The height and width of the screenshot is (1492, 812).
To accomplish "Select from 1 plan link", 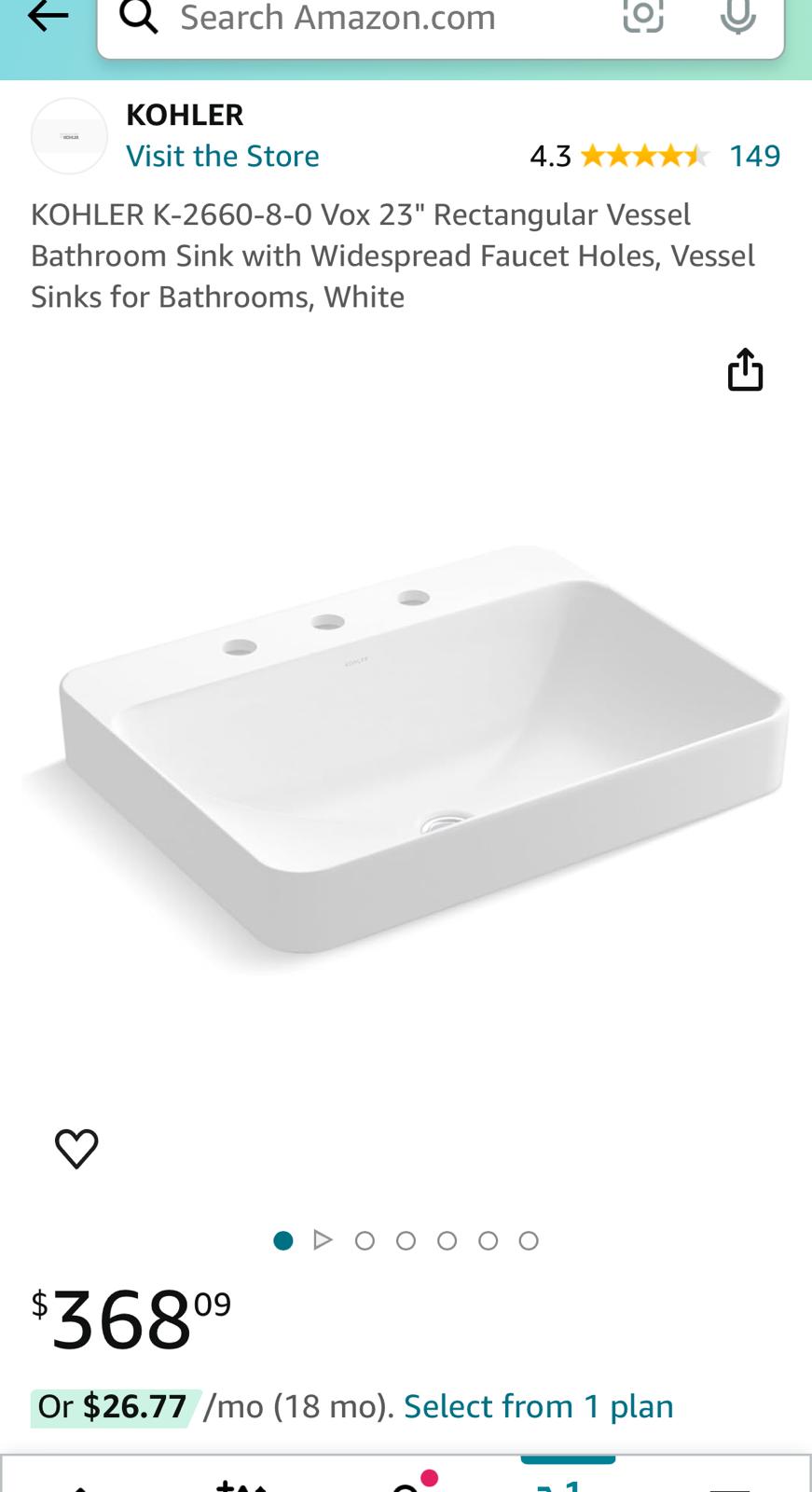I will tap(538, 1406).
